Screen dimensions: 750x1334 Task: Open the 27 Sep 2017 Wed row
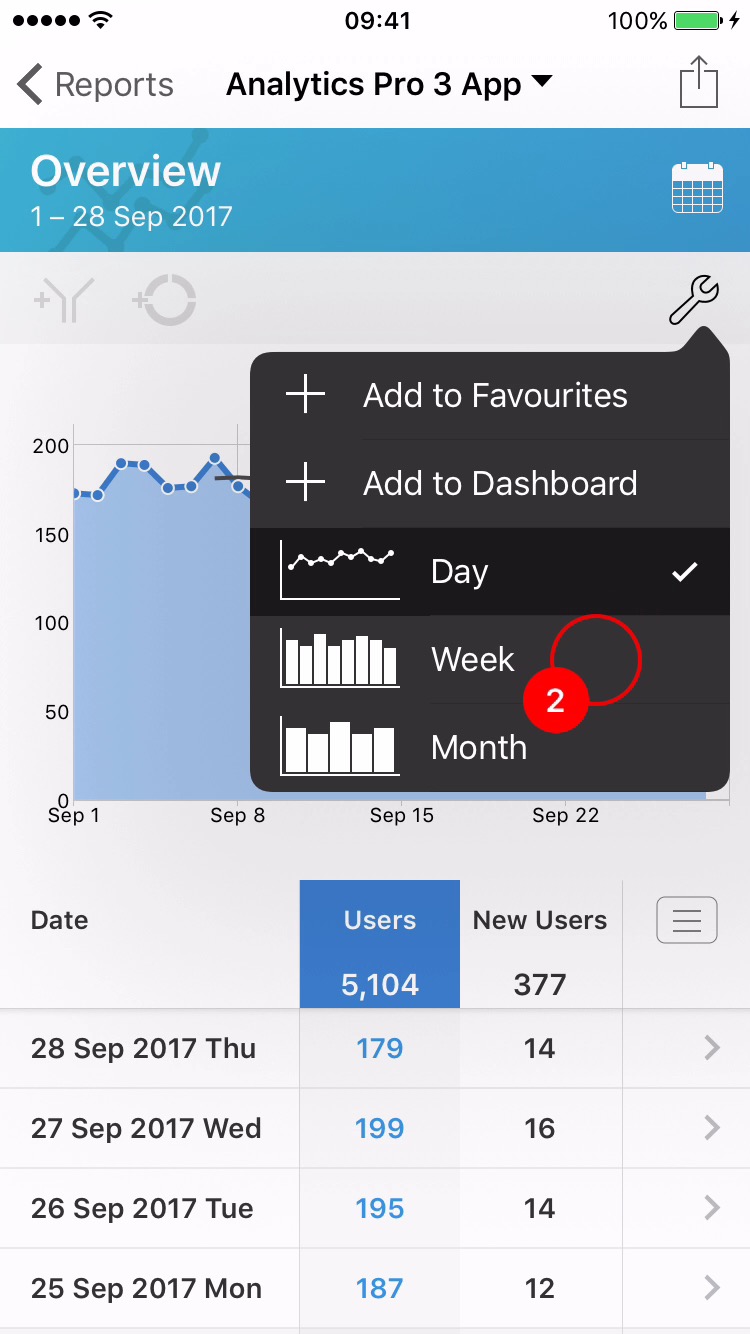tap(375, 1128)
